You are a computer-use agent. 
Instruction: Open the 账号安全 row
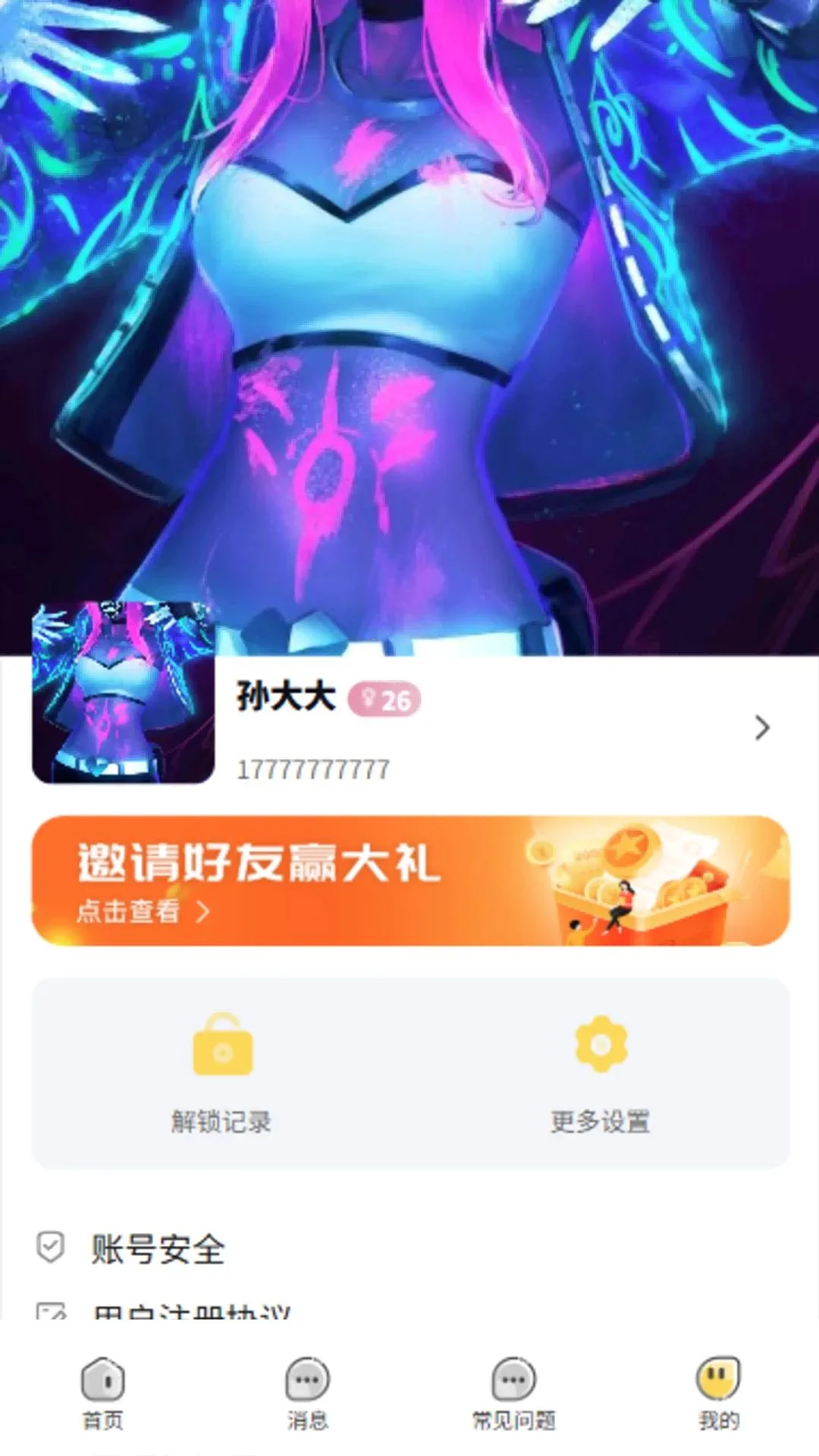point(409,1249)
